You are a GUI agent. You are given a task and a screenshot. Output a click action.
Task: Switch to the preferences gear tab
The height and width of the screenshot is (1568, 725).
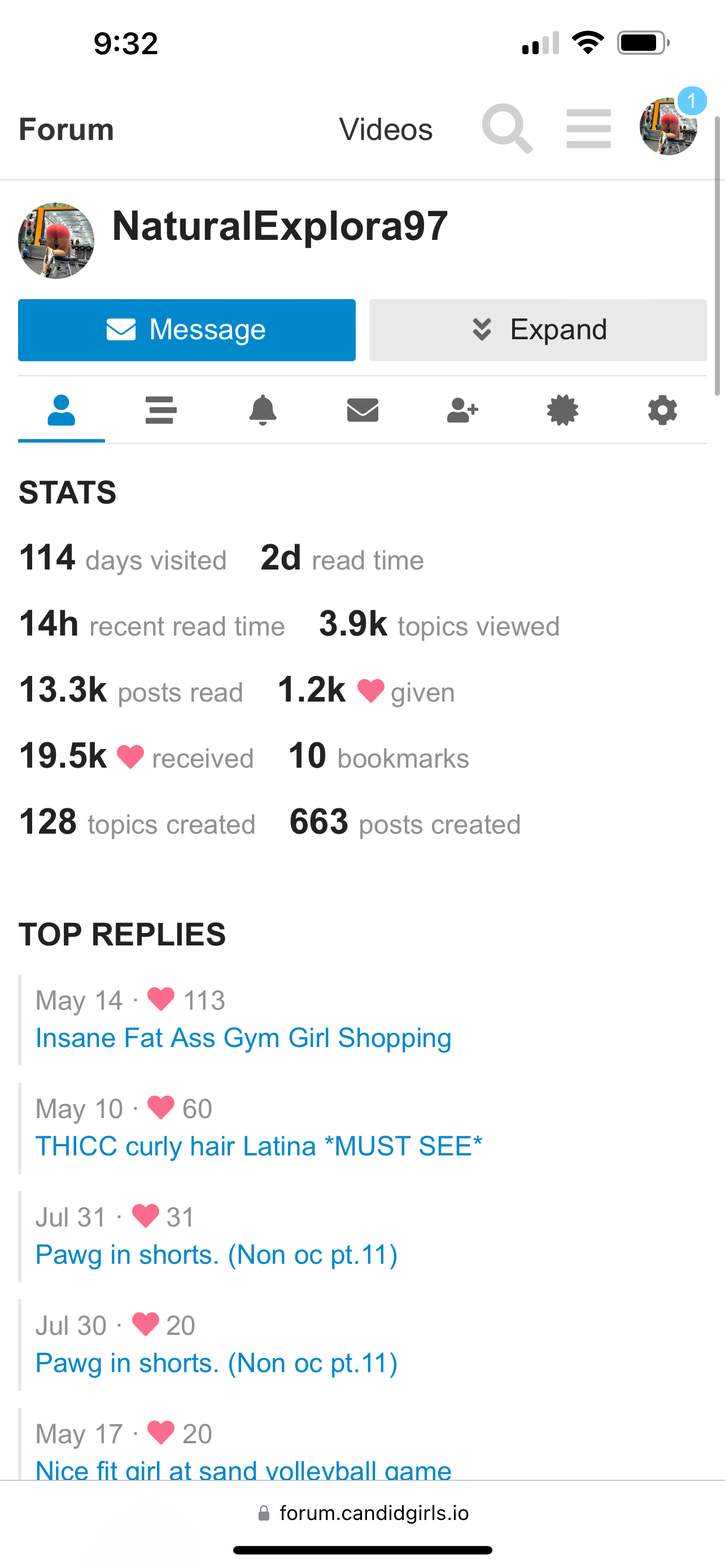(662, 410)
